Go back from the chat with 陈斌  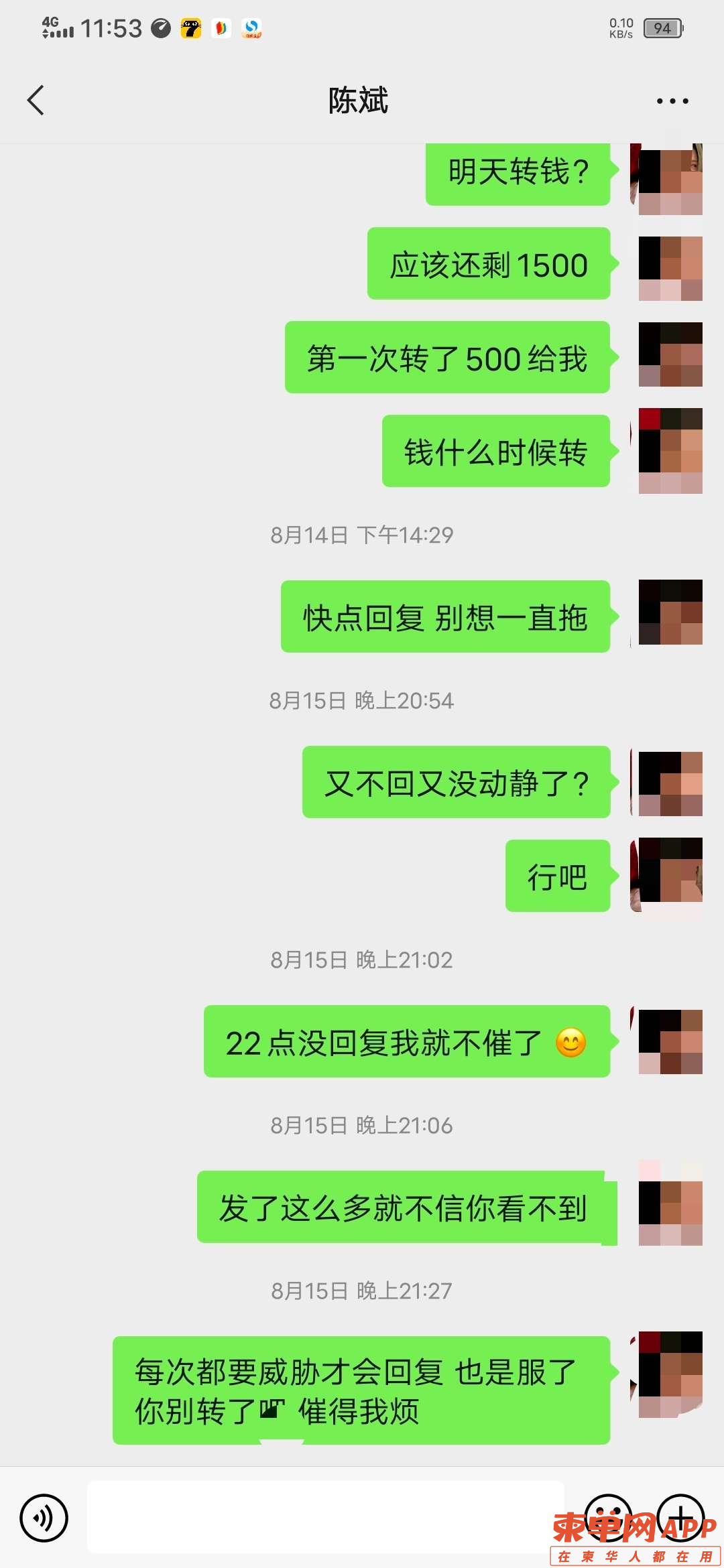[36, 101]
